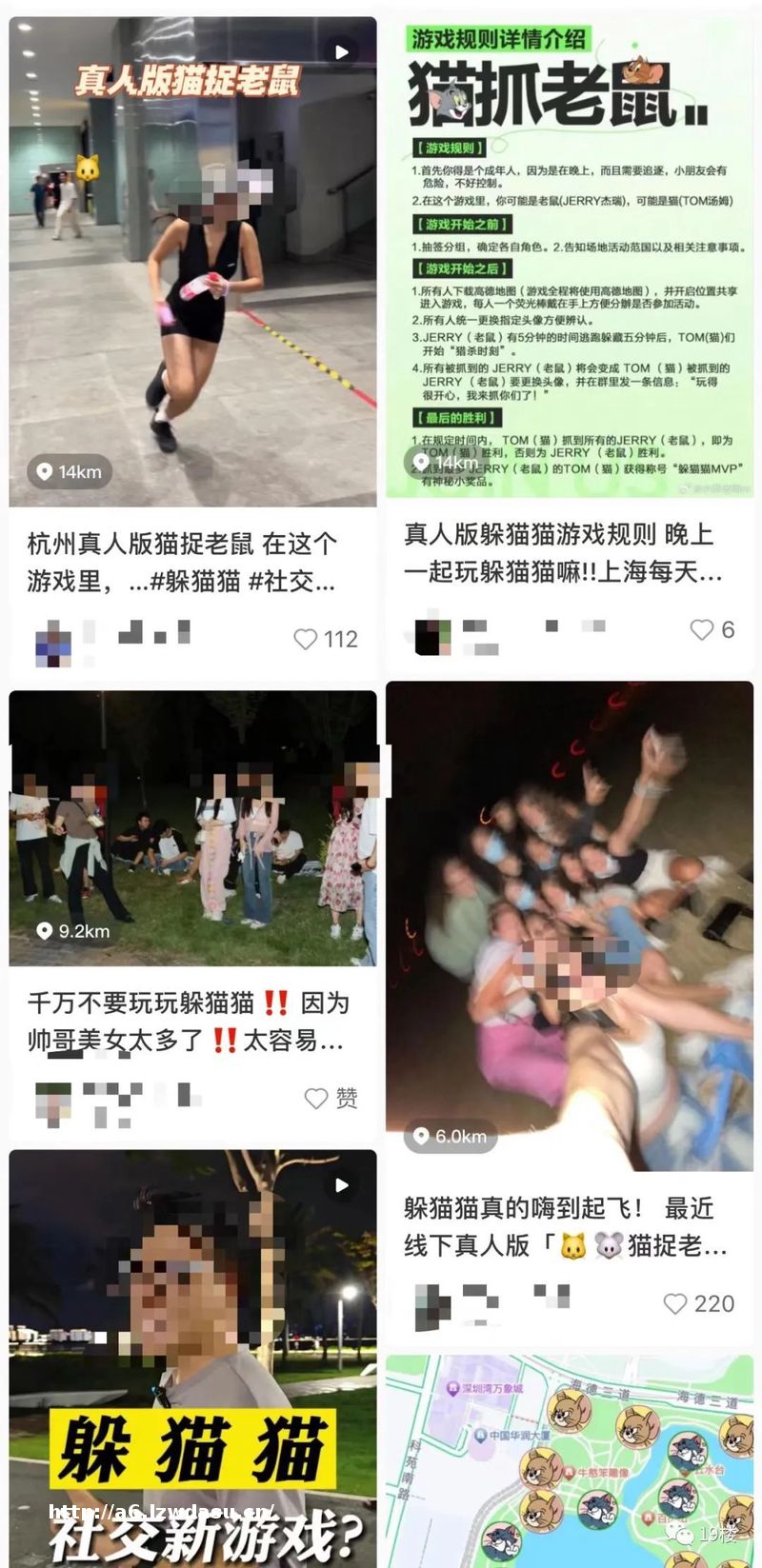The width and height of the screenshot is (762, 1568).
Task: Open the 真人版躲猫猫游戏规则 post
Action: (x=569, y=257)
